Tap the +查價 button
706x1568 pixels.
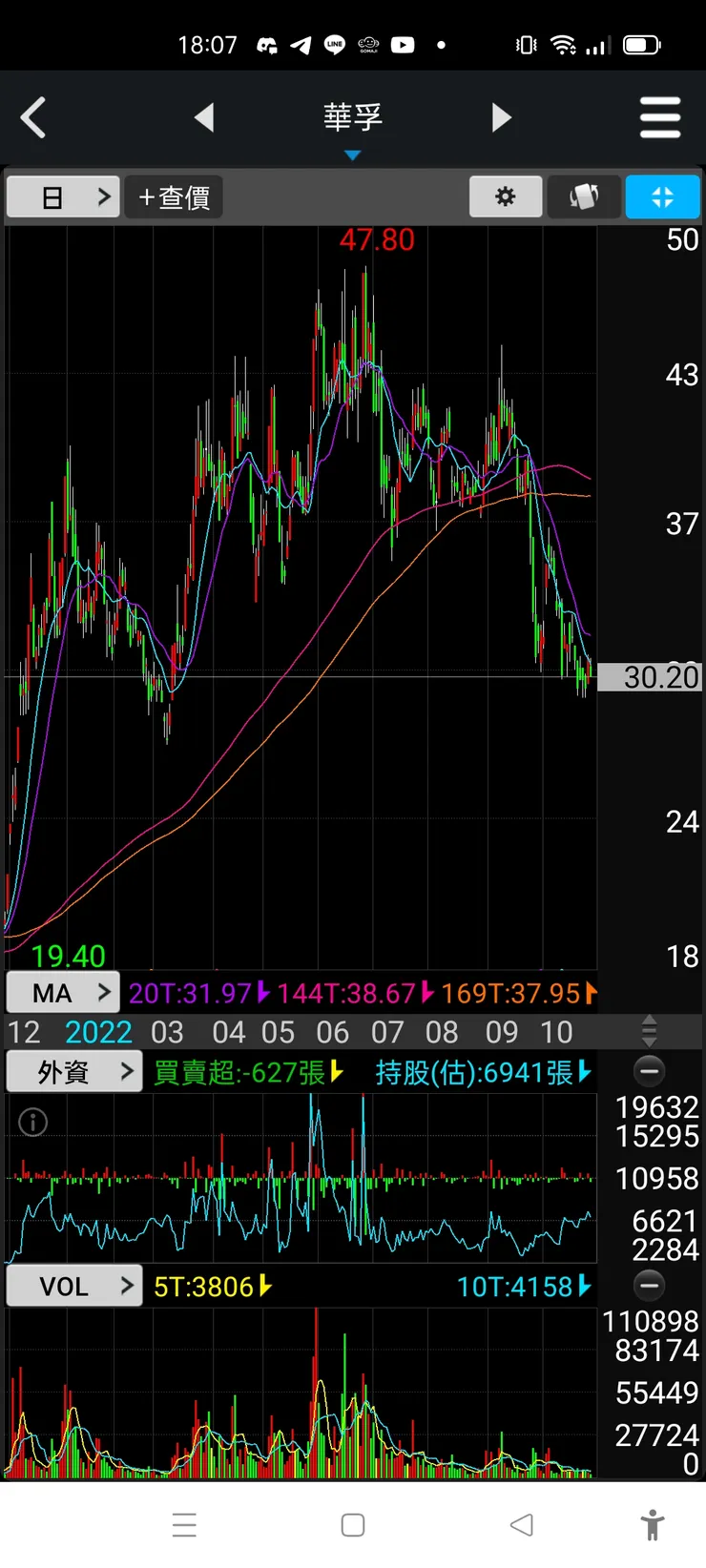point(174,197)
